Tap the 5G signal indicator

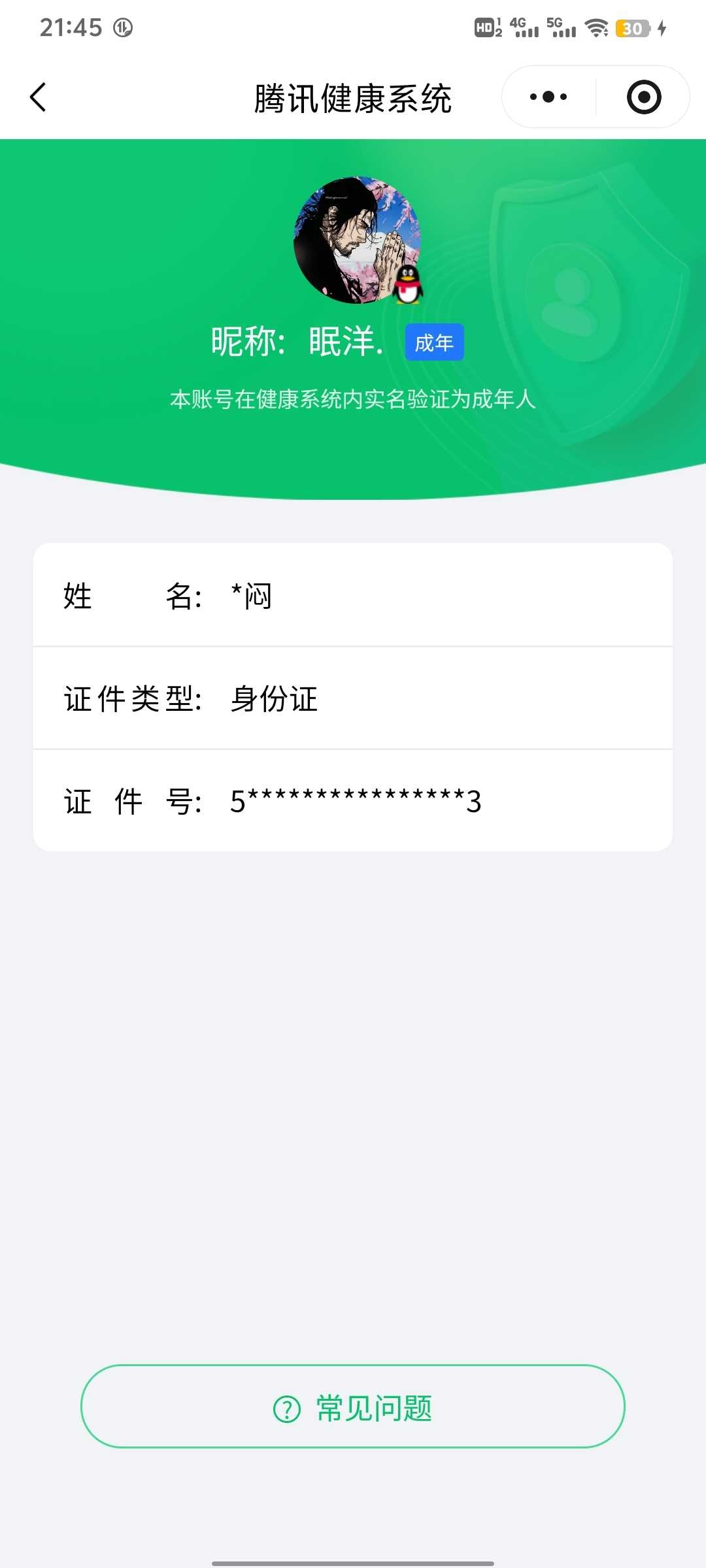tap(563, 29)
